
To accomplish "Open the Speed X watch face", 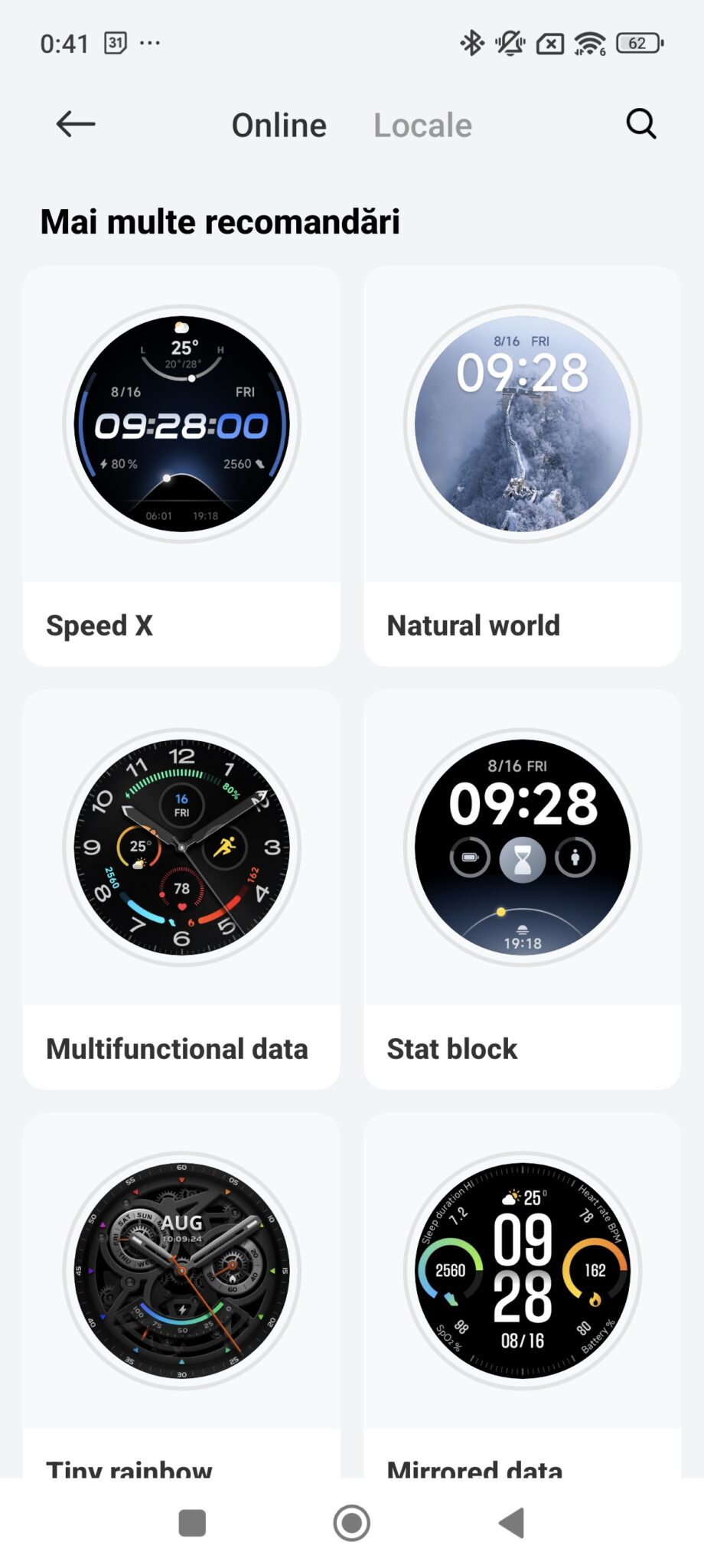I will coord(181,466).
